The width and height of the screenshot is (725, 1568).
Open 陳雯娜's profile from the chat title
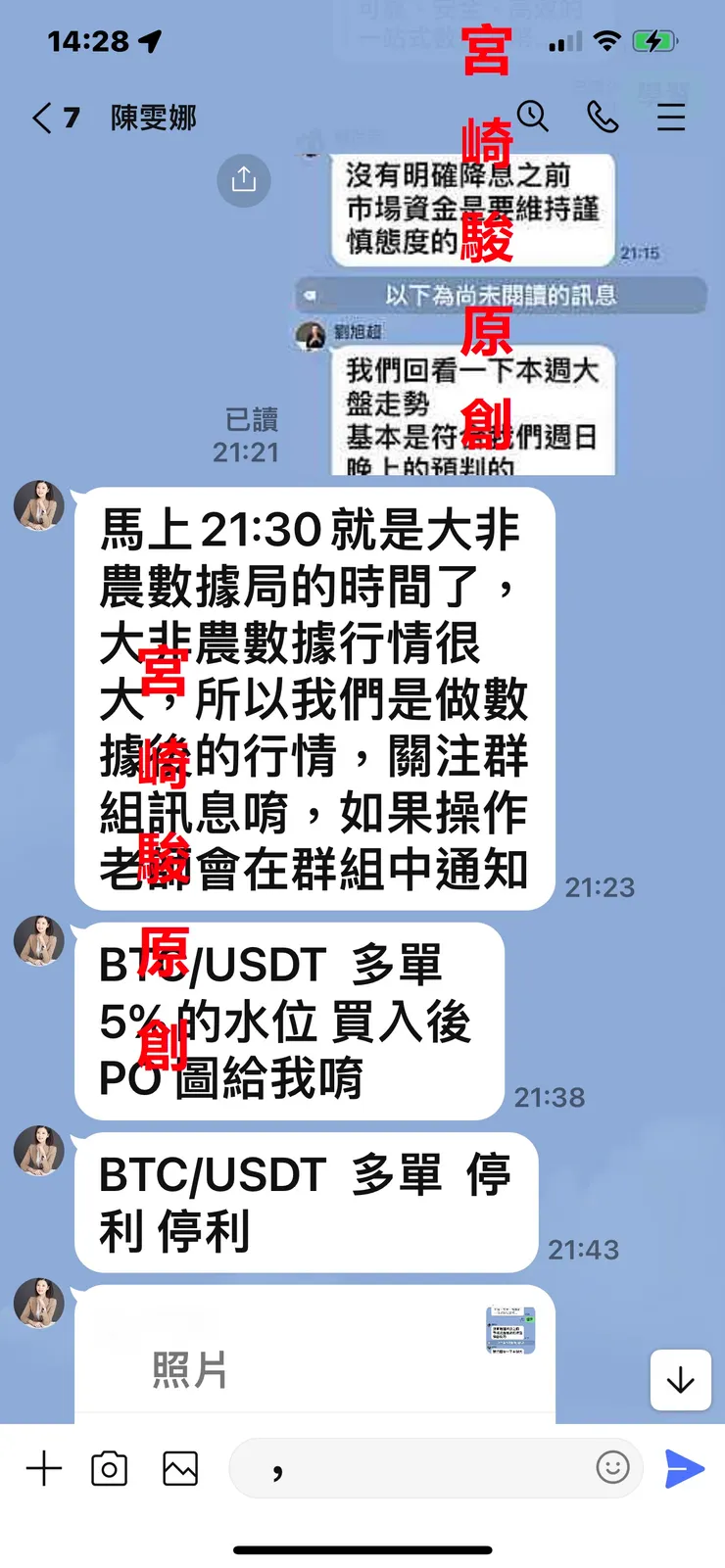[152, 118]
